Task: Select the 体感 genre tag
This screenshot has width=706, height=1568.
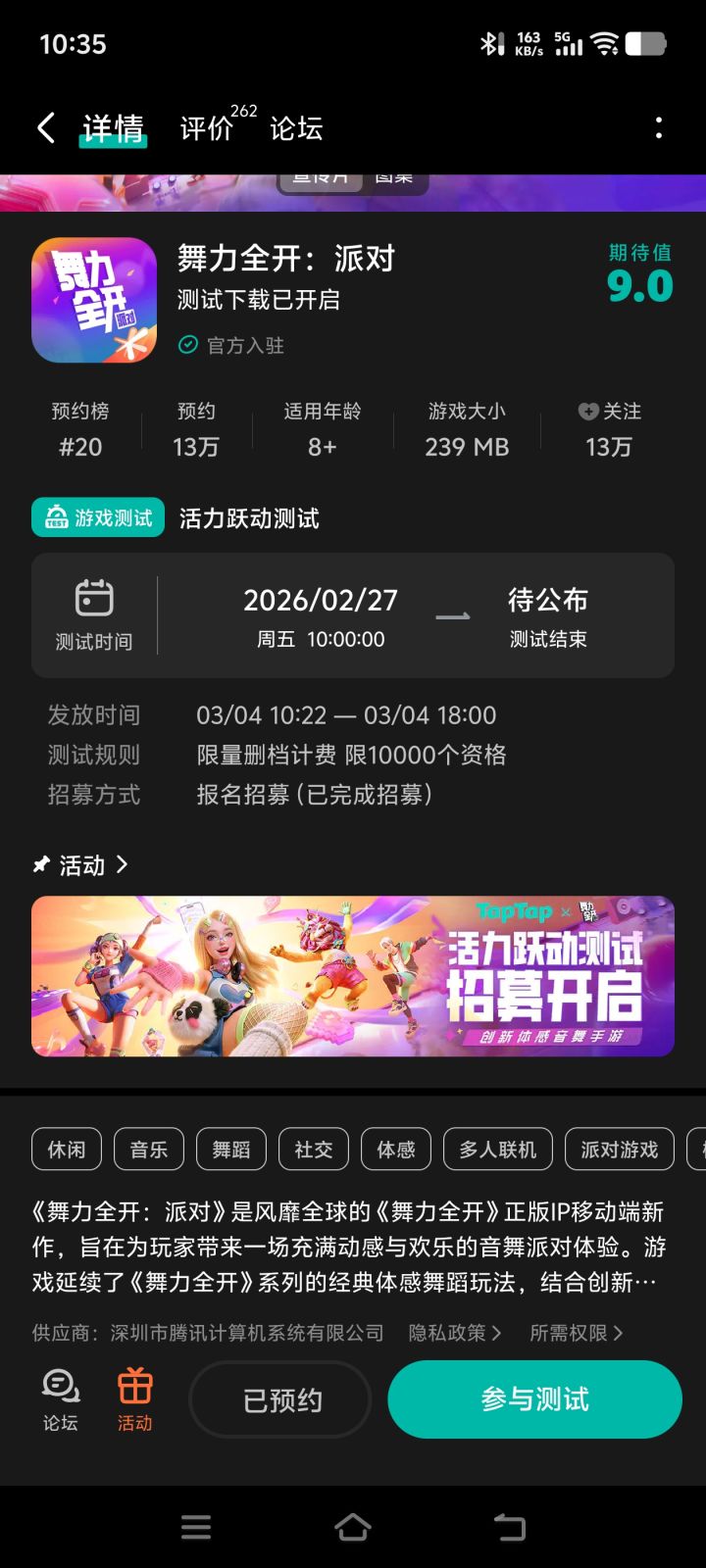Action: pos(395,1149)
